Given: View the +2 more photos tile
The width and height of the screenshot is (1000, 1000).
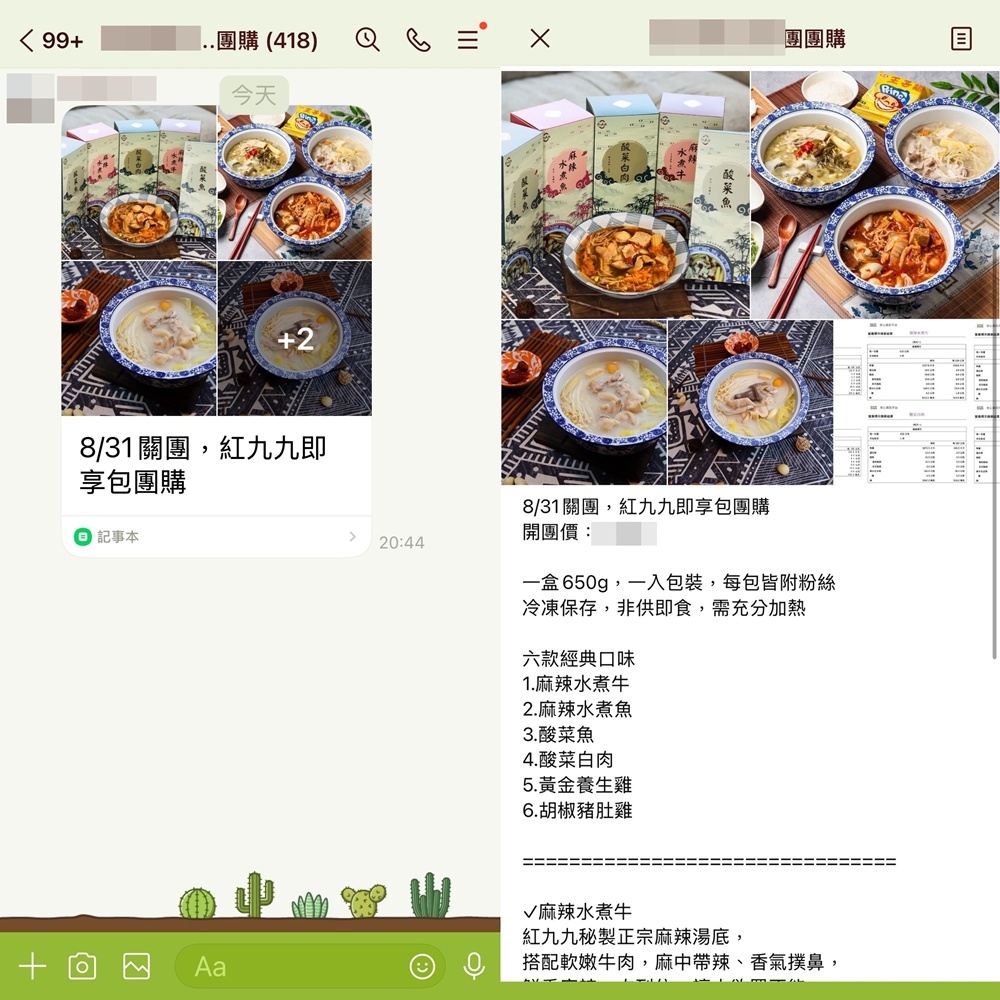Looking at the screenshot, I should click(x=295, y=339).
